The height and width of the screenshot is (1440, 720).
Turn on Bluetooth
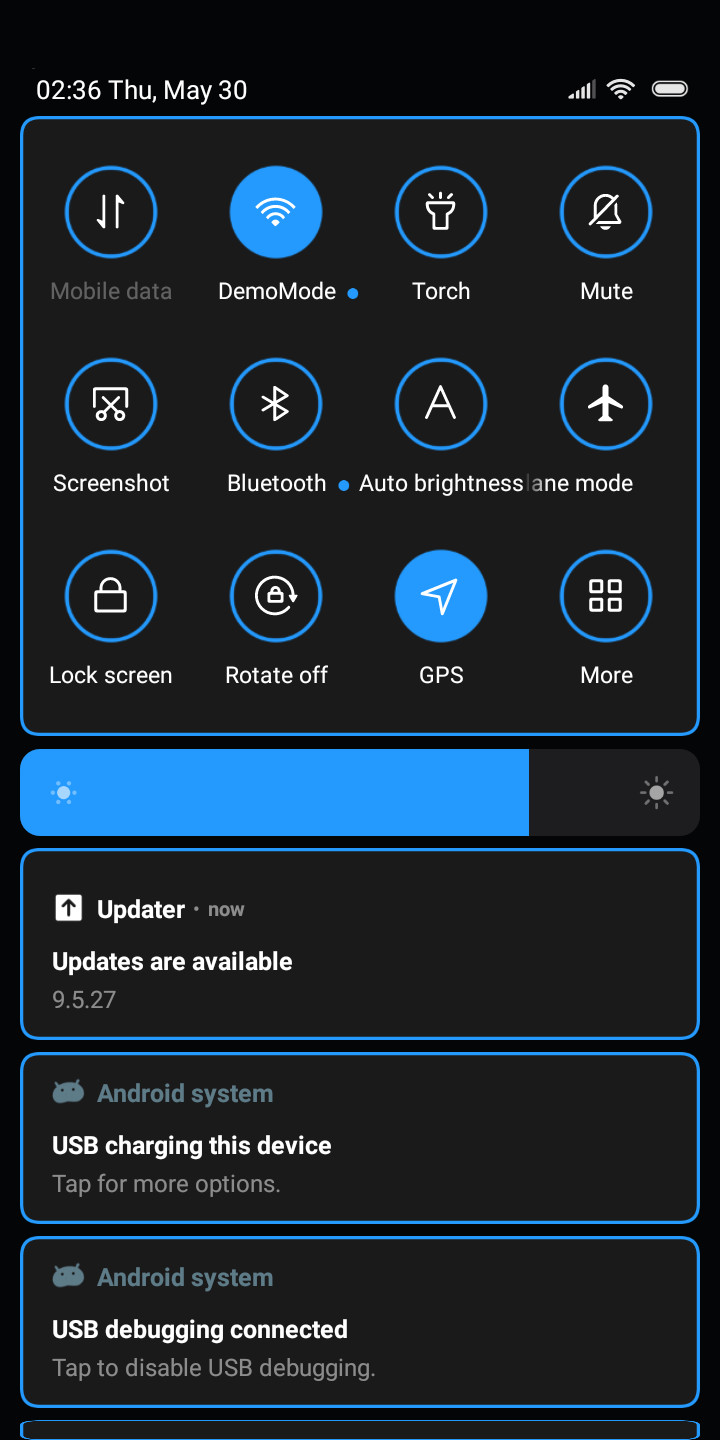[x=276, y=404]
